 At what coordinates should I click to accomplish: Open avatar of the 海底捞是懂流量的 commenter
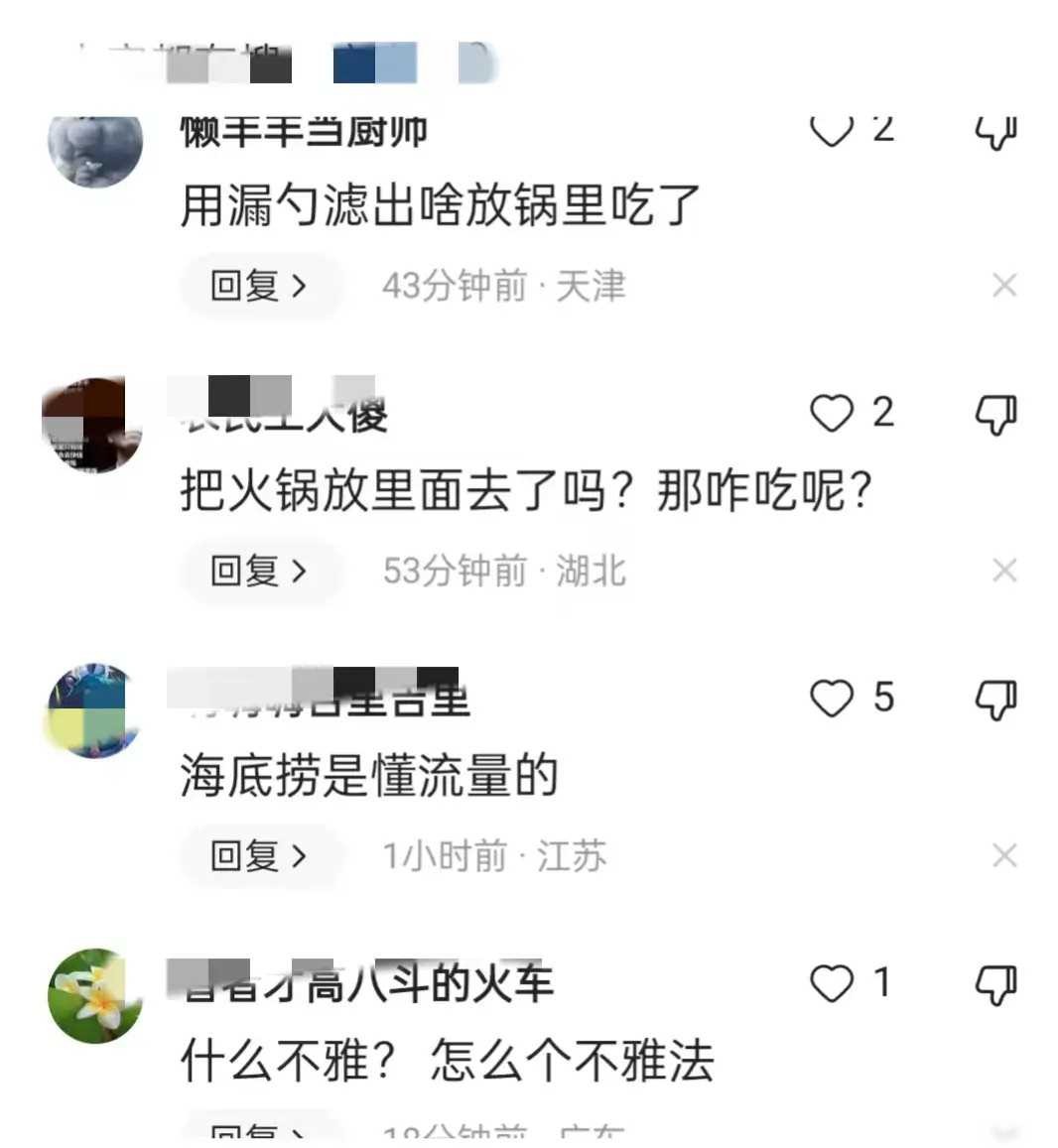[93, 710]
